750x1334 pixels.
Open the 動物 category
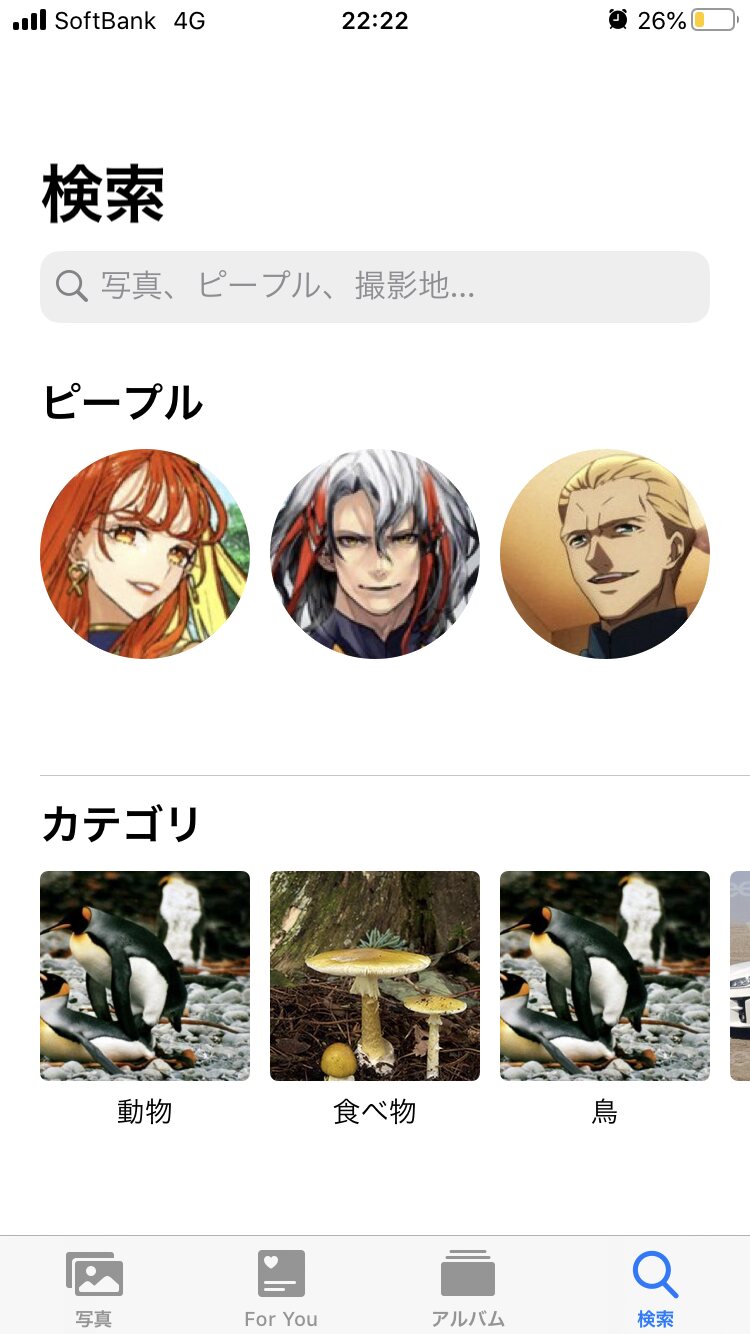click(145, 976)
